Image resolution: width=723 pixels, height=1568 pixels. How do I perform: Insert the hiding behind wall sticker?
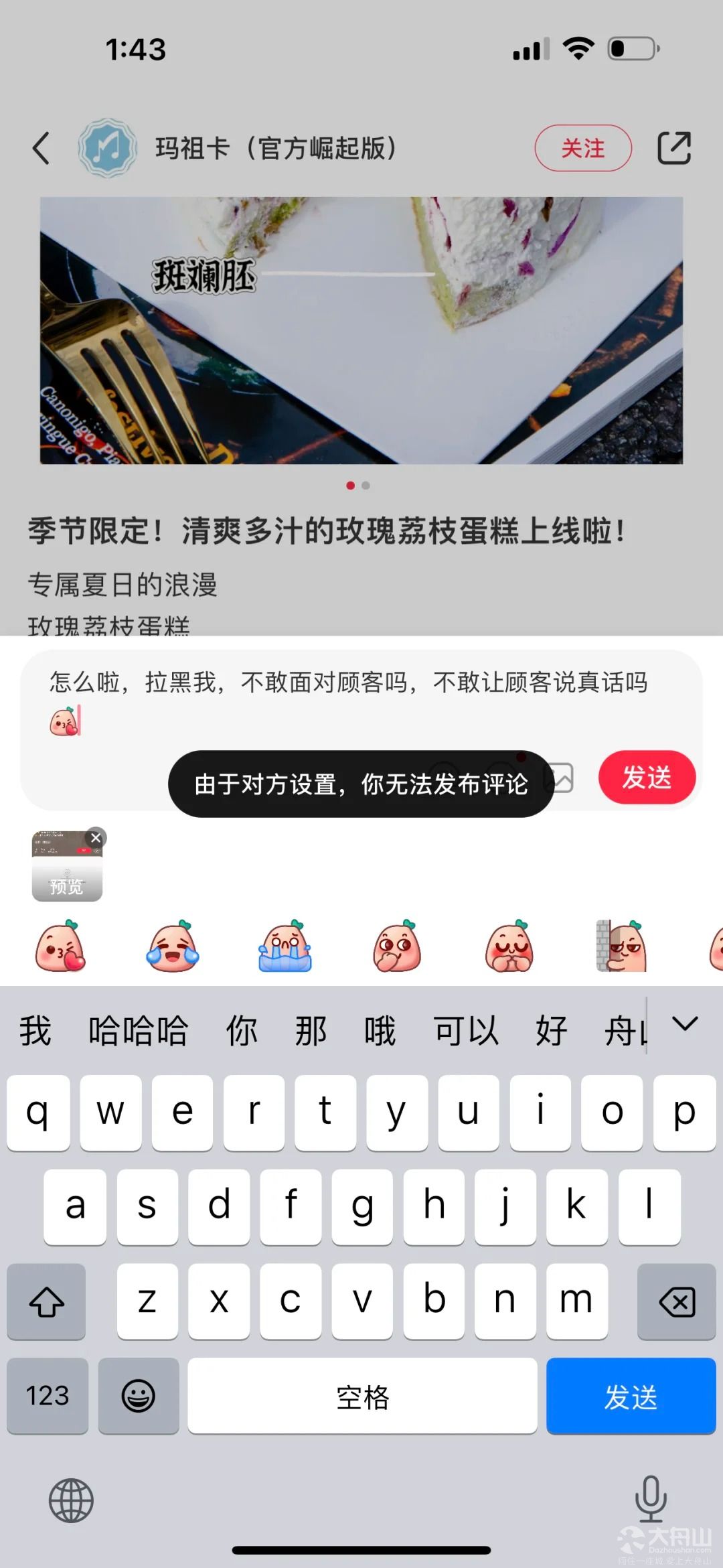(x=621, y=946)
